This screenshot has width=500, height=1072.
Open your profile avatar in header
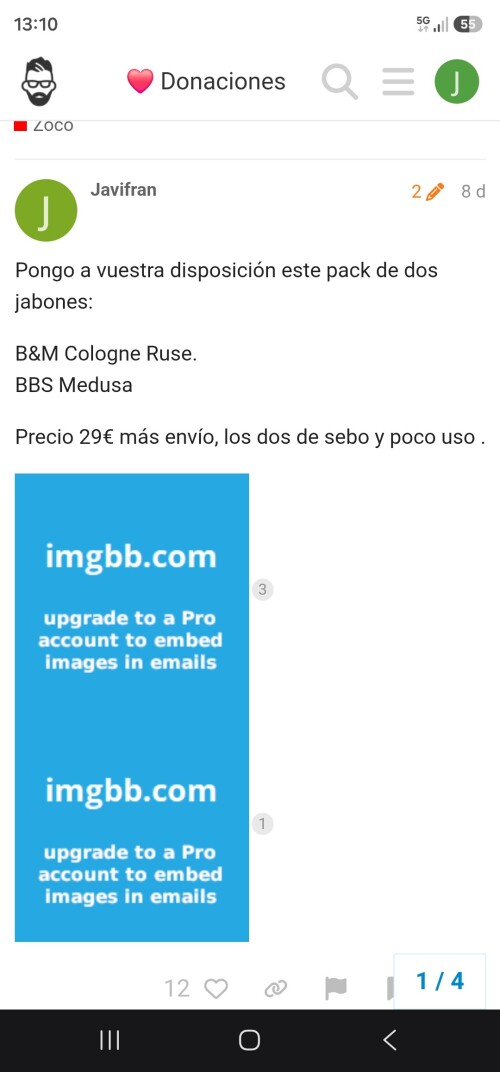click(457, 81)
